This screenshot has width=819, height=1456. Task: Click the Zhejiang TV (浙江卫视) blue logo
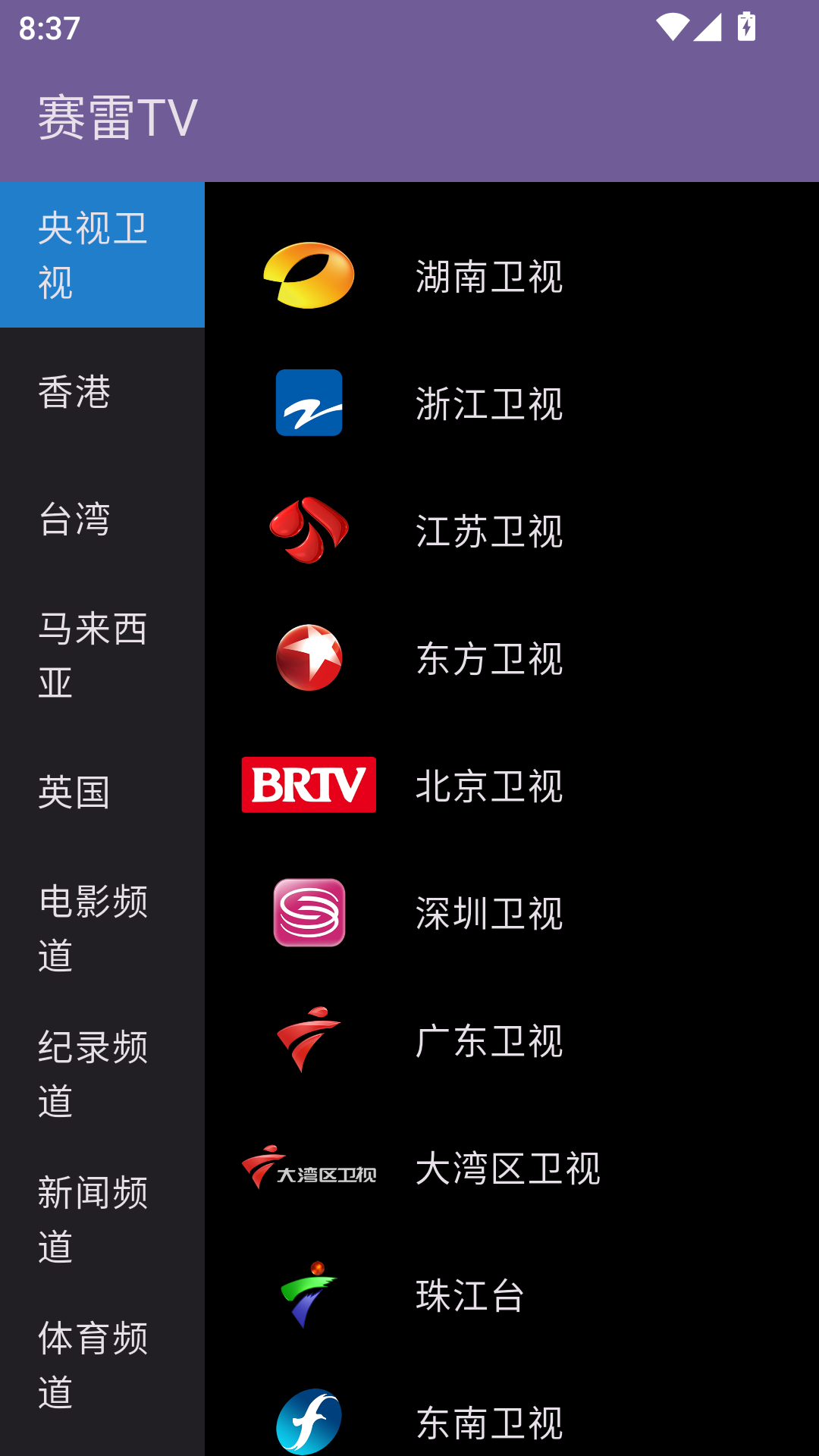pos(308,406)
